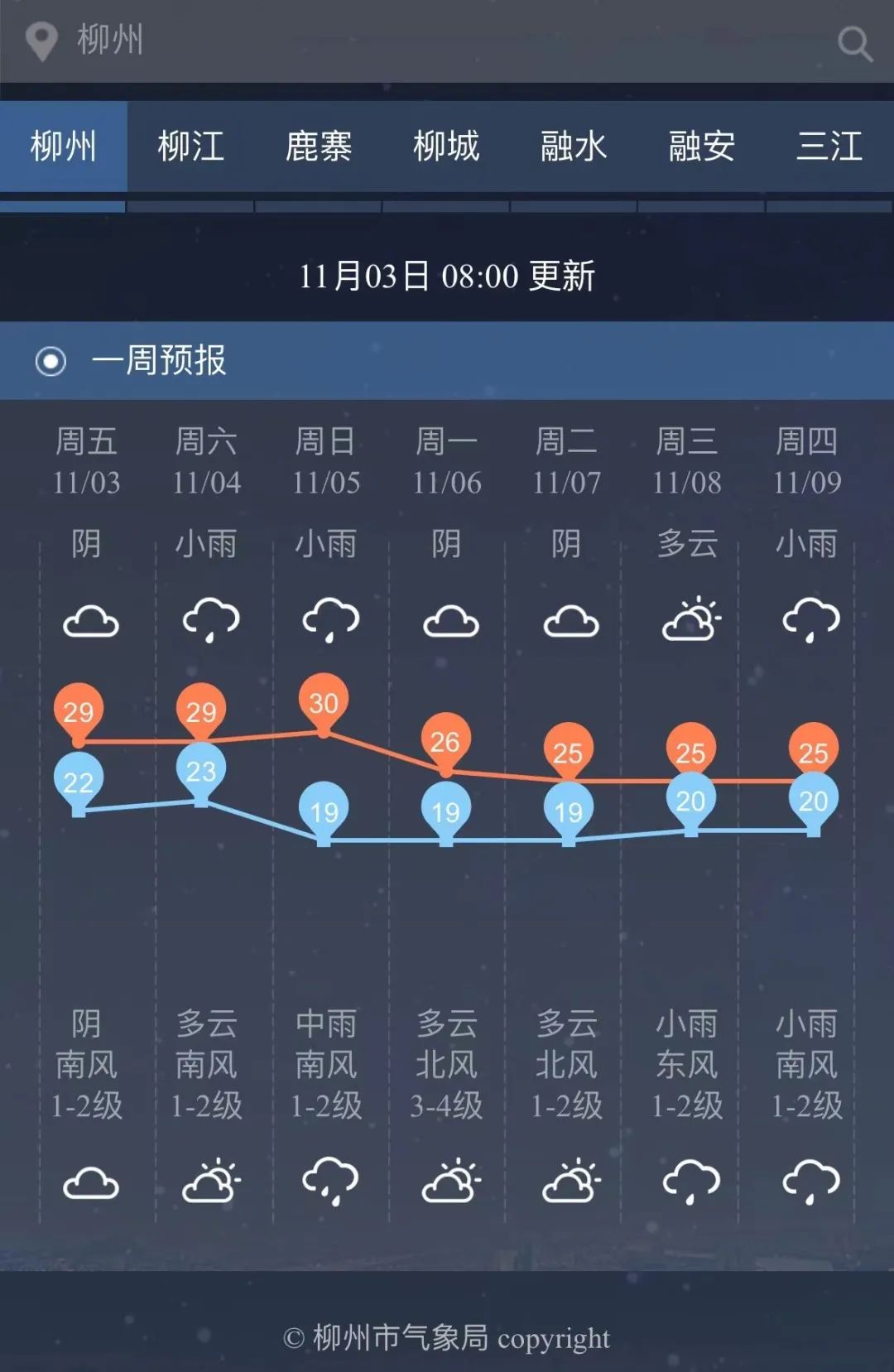Tap the 柳州 location field
This screenshot has width=894, height=1372.
click(109, 40)
